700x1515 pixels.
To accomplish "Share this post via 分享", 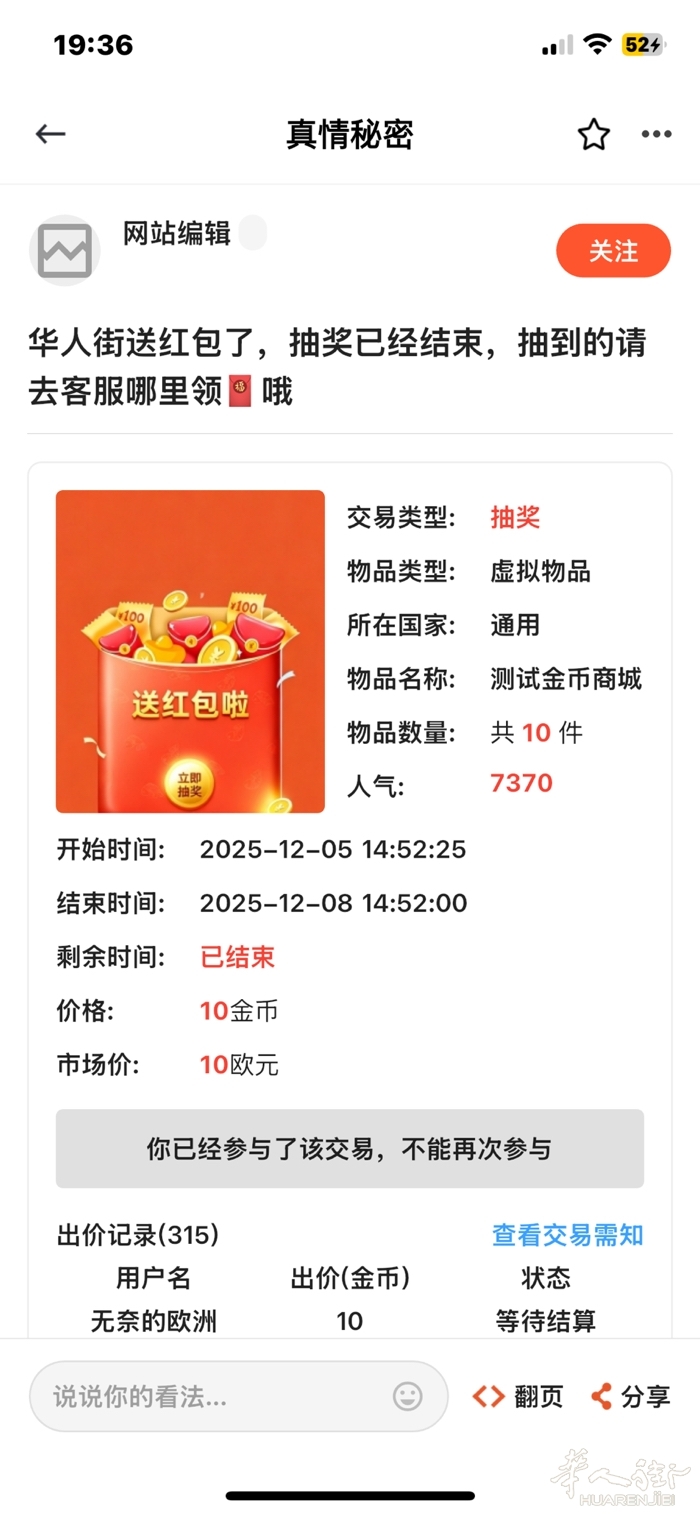I will (630, 1396).
